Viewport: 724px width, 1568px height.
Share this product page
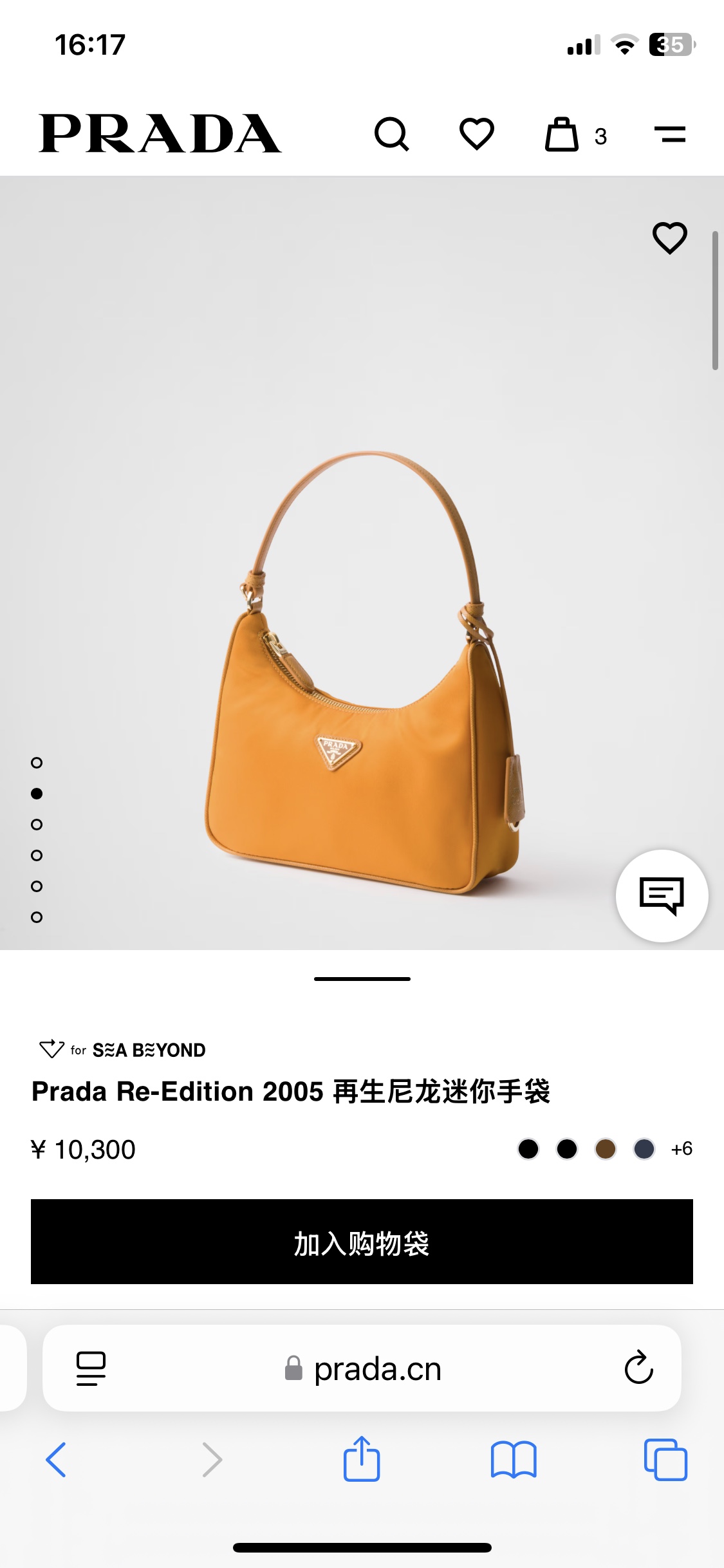(x=362, y=1459)
